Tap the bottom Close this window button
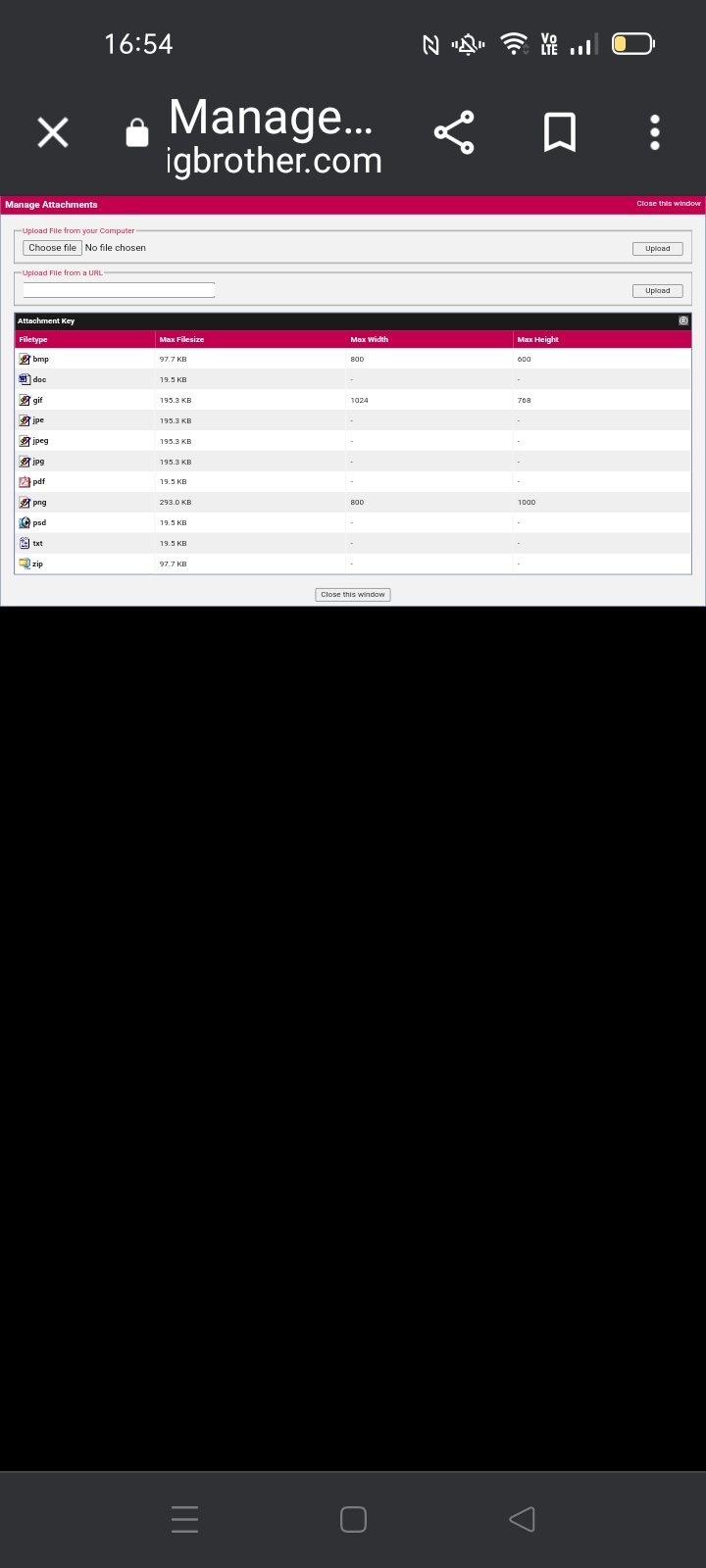 [353, 595]
